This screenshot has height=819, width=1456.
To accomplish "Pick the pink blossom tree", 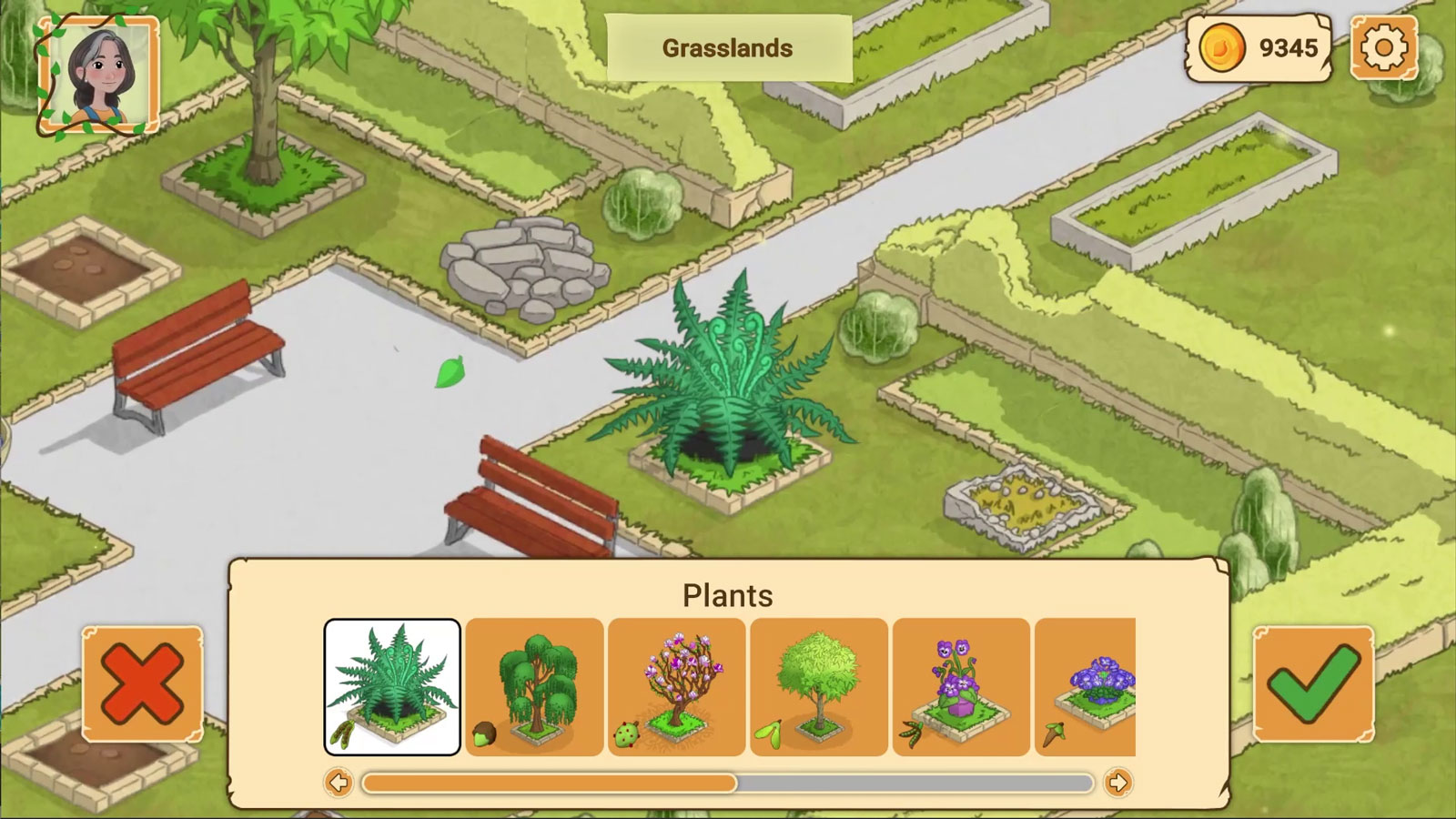I will [x=676, y=687].
